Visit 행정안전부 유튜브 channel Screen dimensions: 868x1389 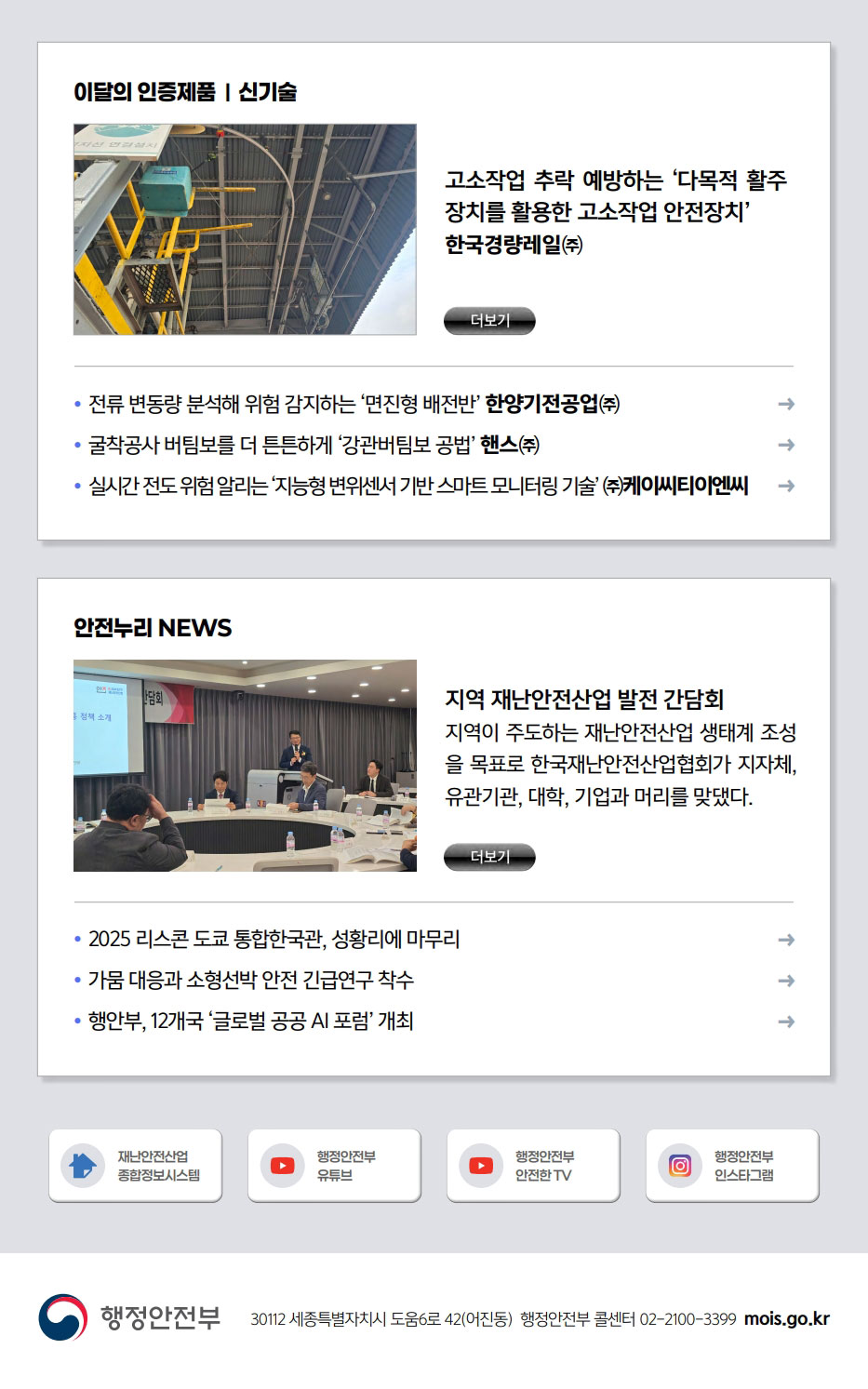pos(334,1166)
